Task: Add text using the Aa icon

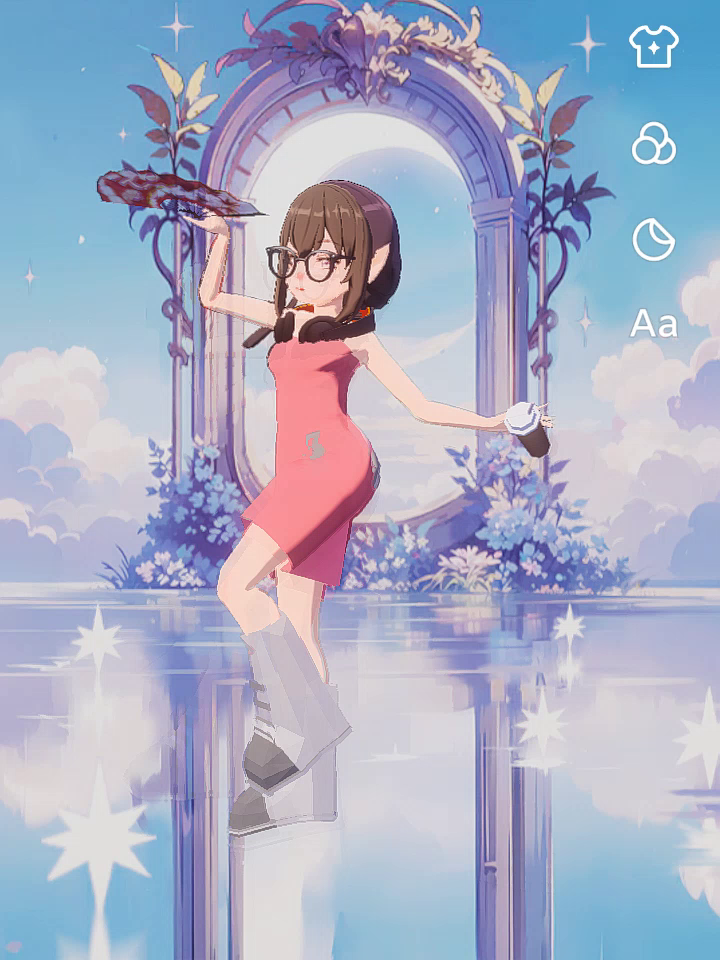Action: coord(654,324)
